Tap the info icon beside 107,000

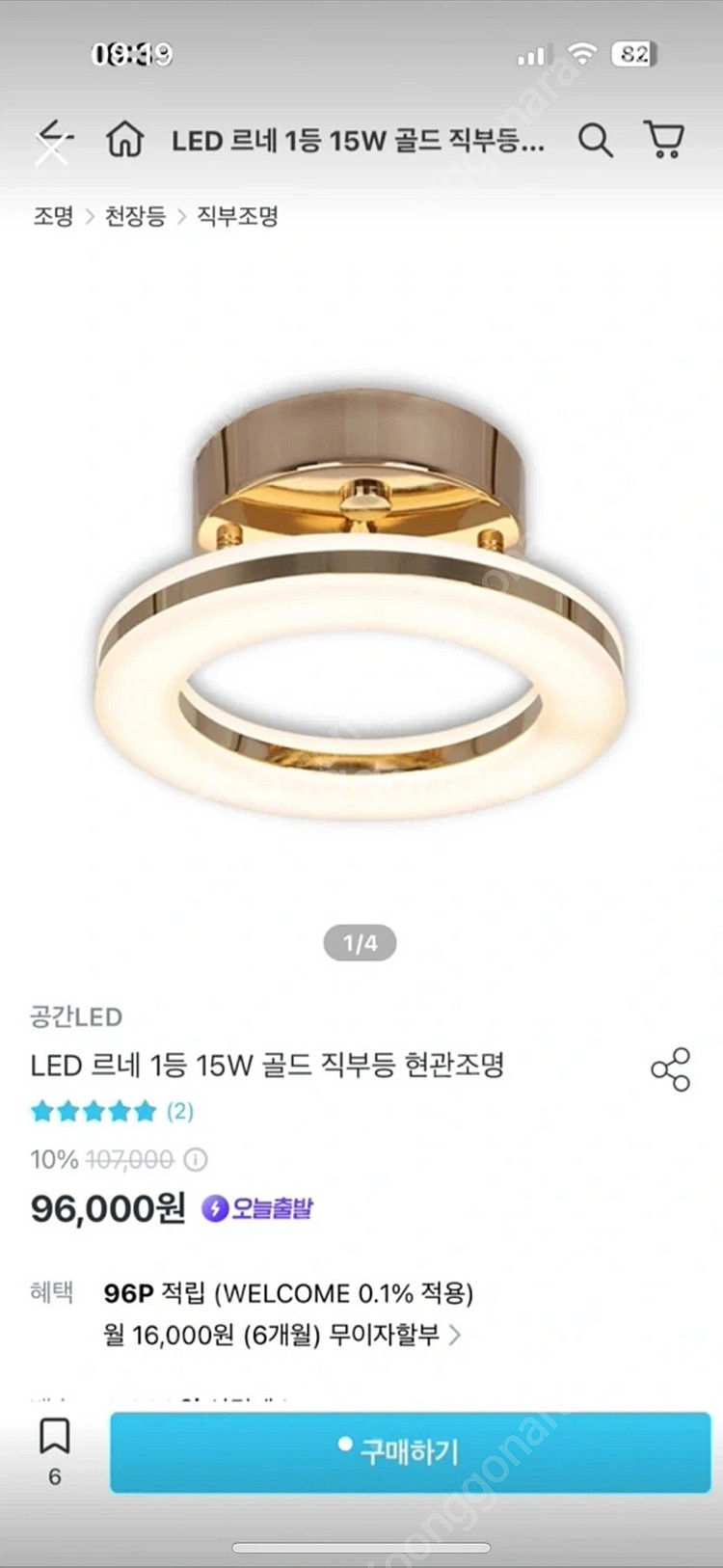coord(196,1159)
